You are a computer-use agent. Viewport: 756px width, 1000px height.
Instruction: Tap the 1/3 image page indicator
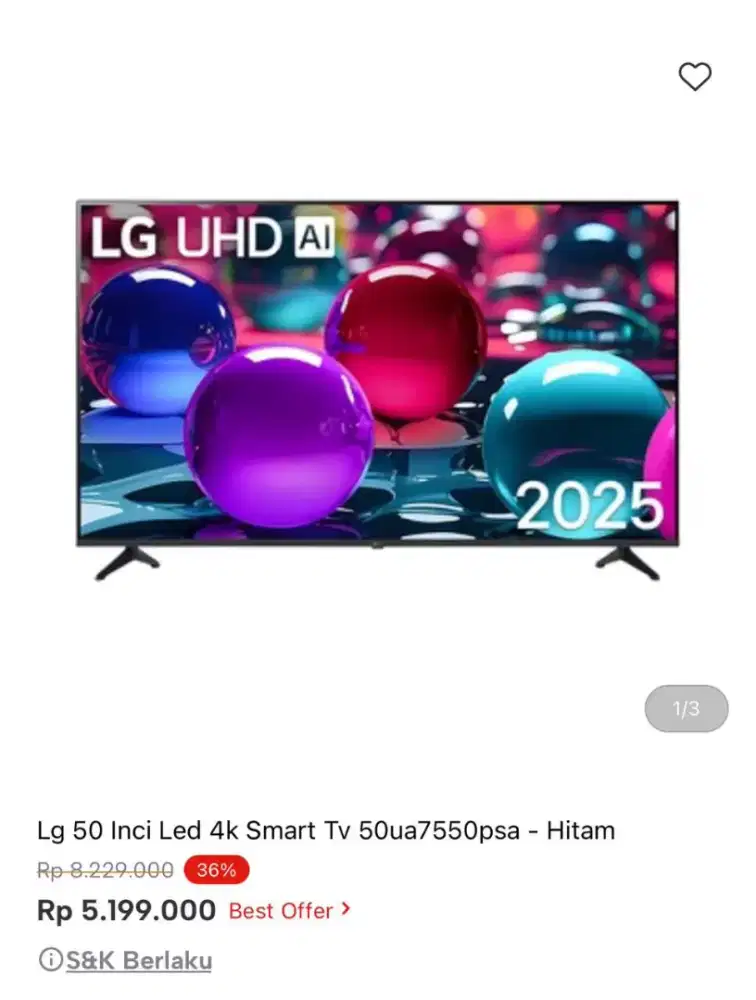[686, 709]
